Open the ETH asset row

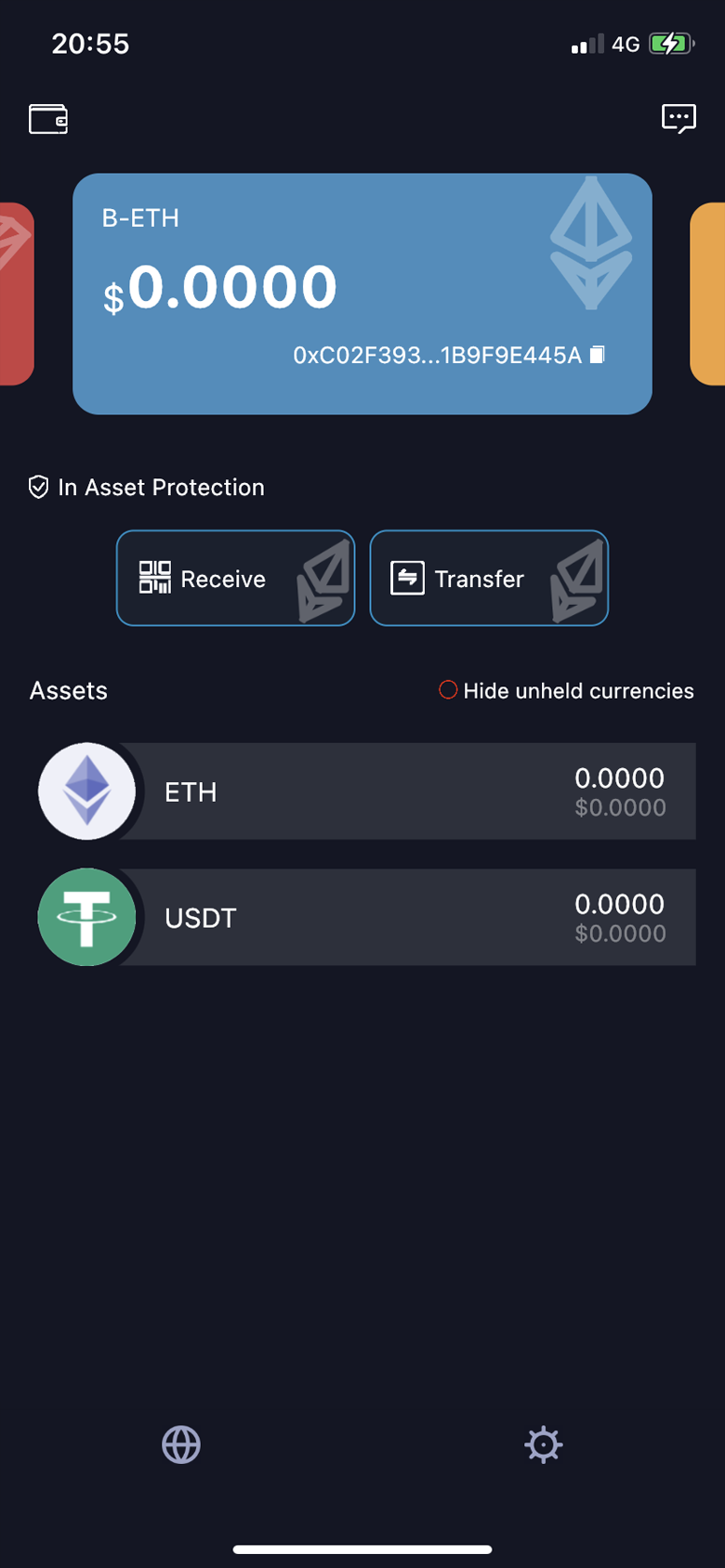(366, 791)
